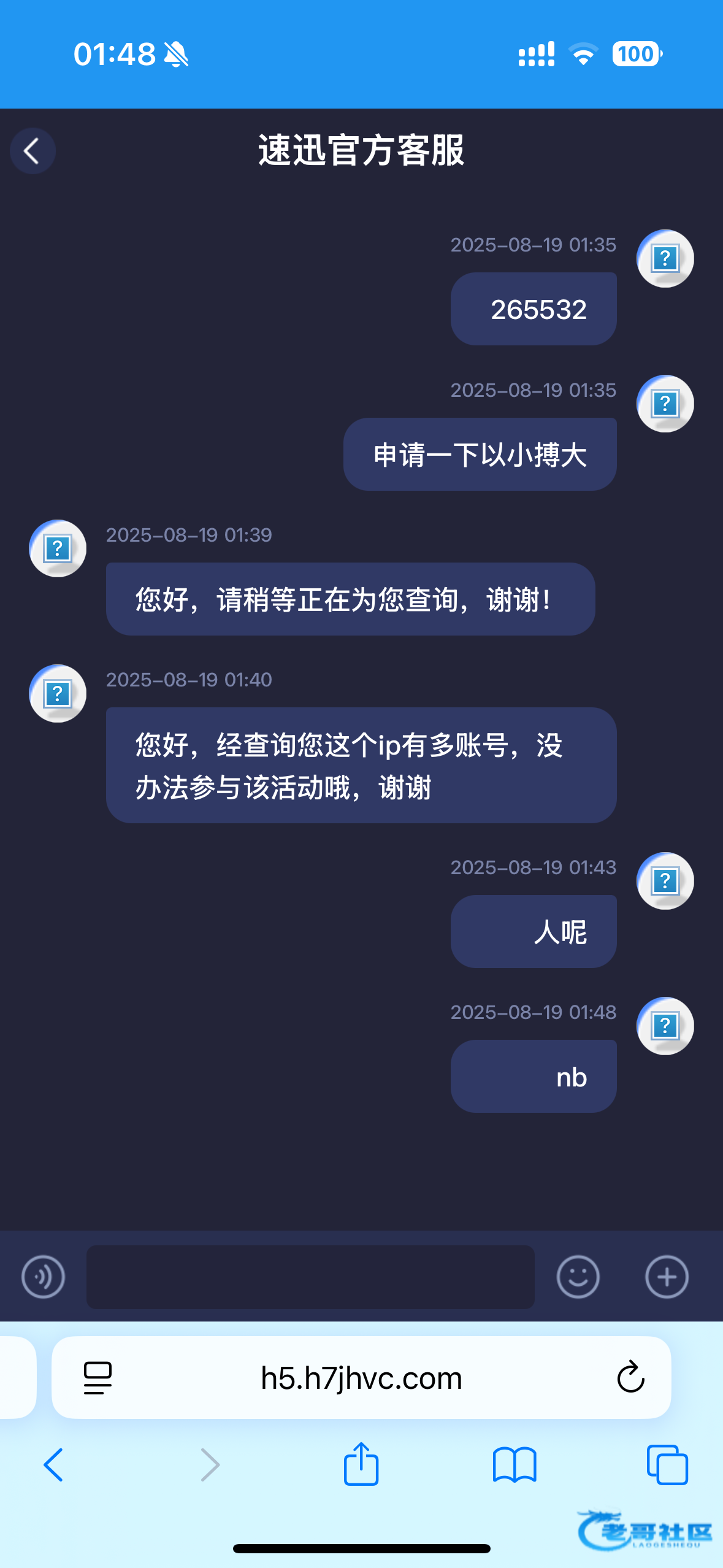Viewport: 723px width, 1568px height.
Task: Show all open Safari tabs
Action: 667,1465
